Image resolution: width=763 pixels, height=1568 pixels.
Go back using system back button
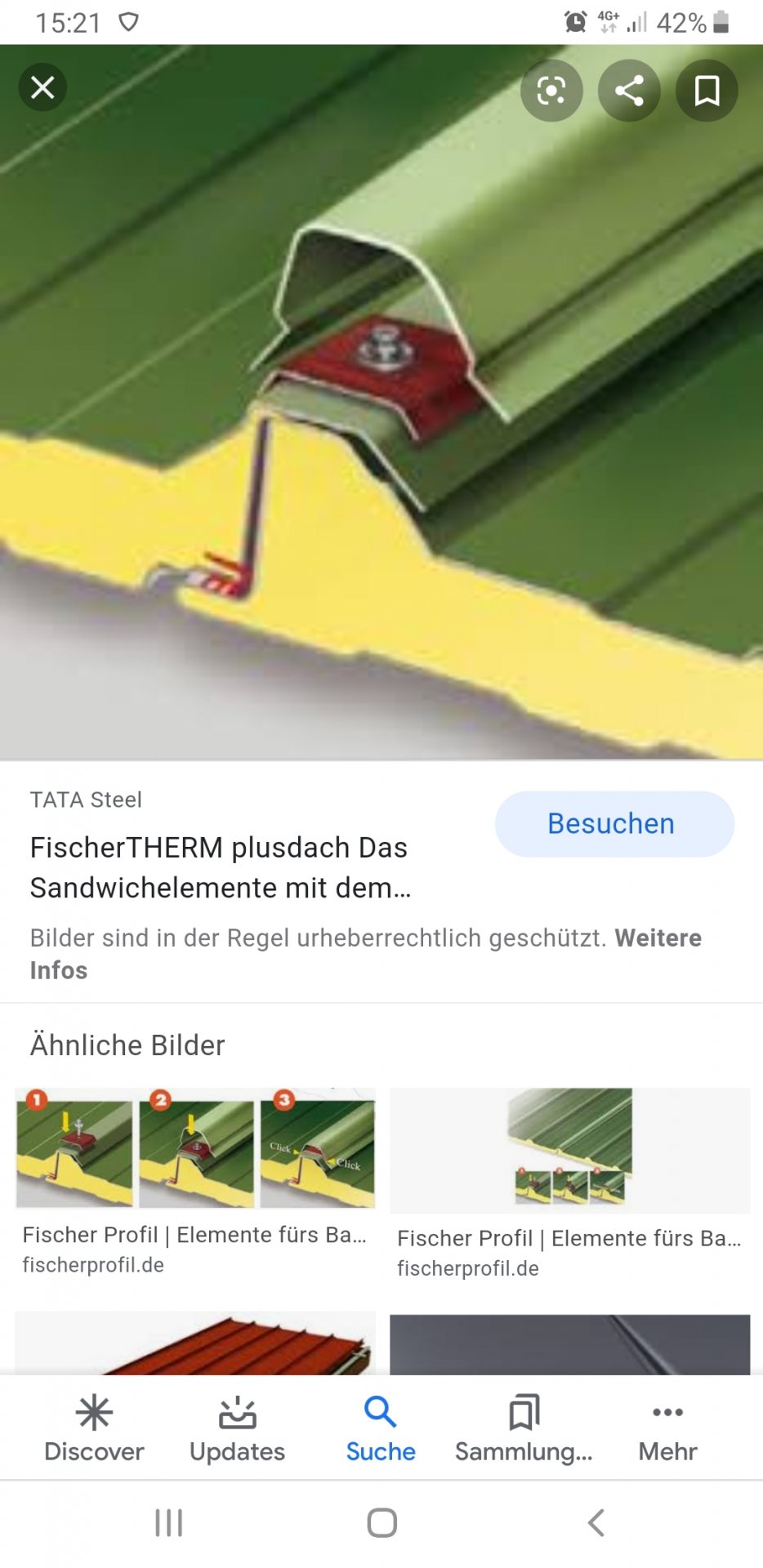coord(596,1522)
